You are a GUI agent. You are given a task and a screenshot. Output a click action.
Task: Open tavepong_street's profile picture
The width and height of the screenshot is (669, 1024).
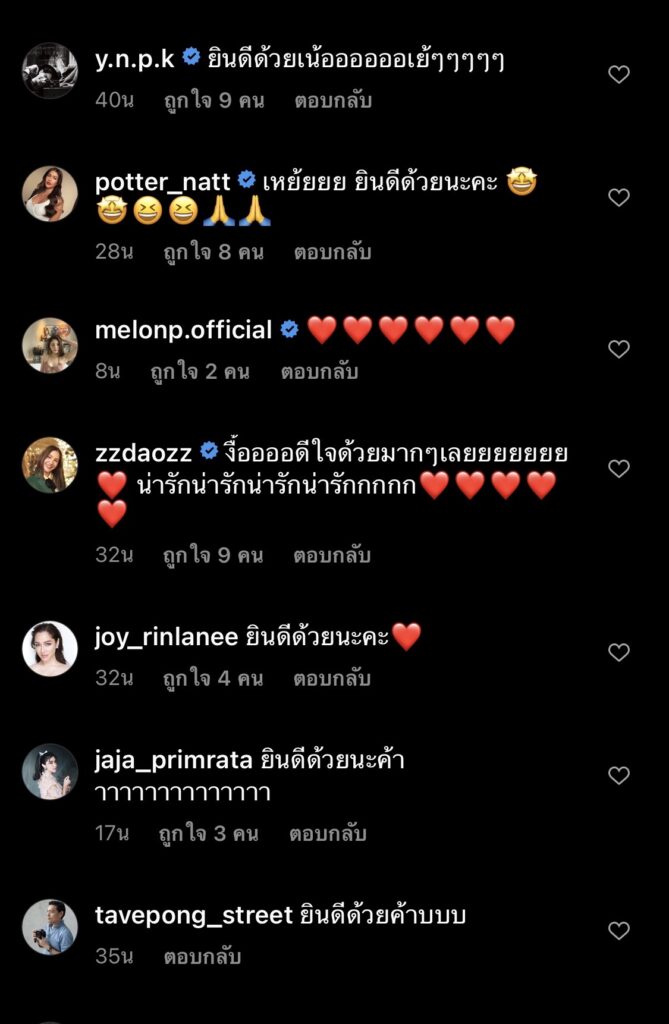click(x=50, y=927)
